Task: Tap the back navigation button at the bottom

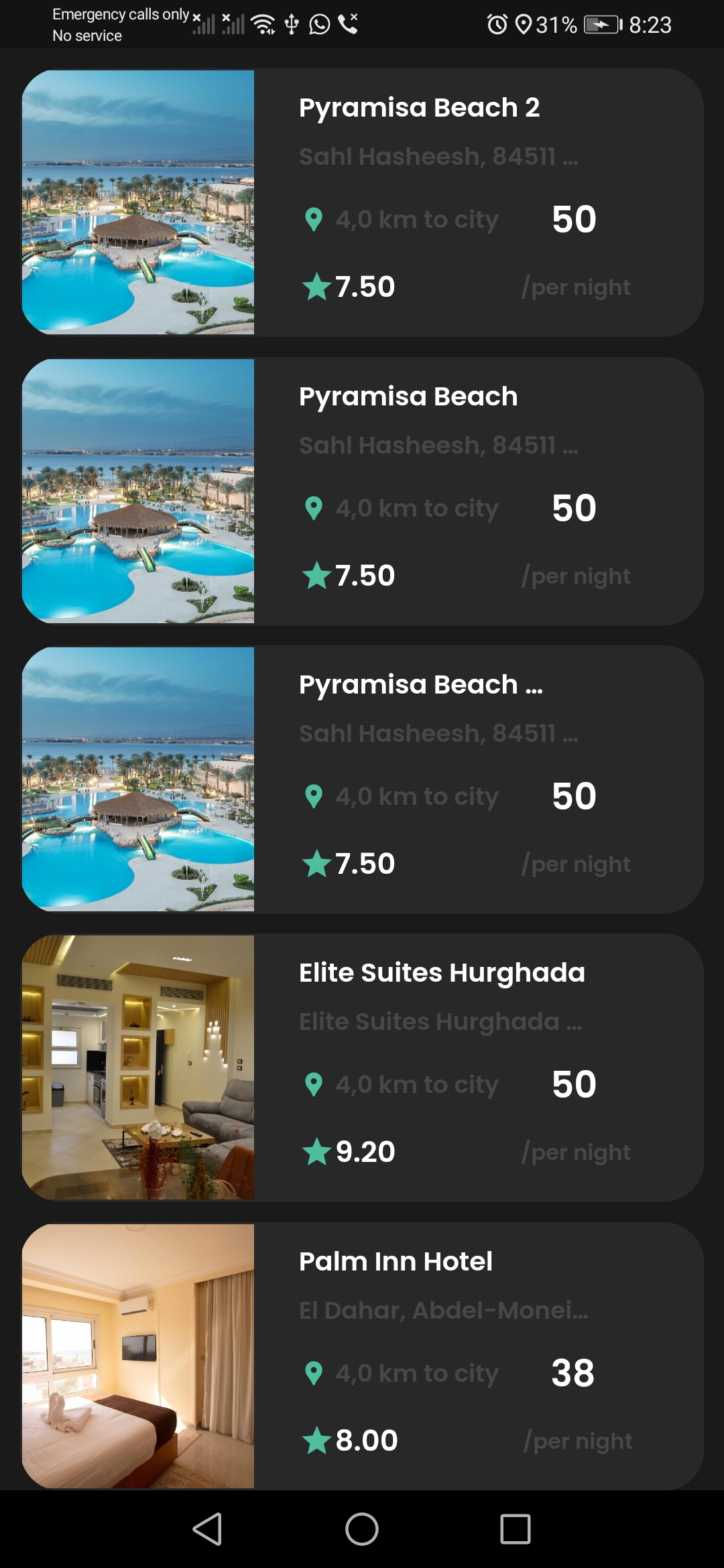Action: pos(208,1529)
